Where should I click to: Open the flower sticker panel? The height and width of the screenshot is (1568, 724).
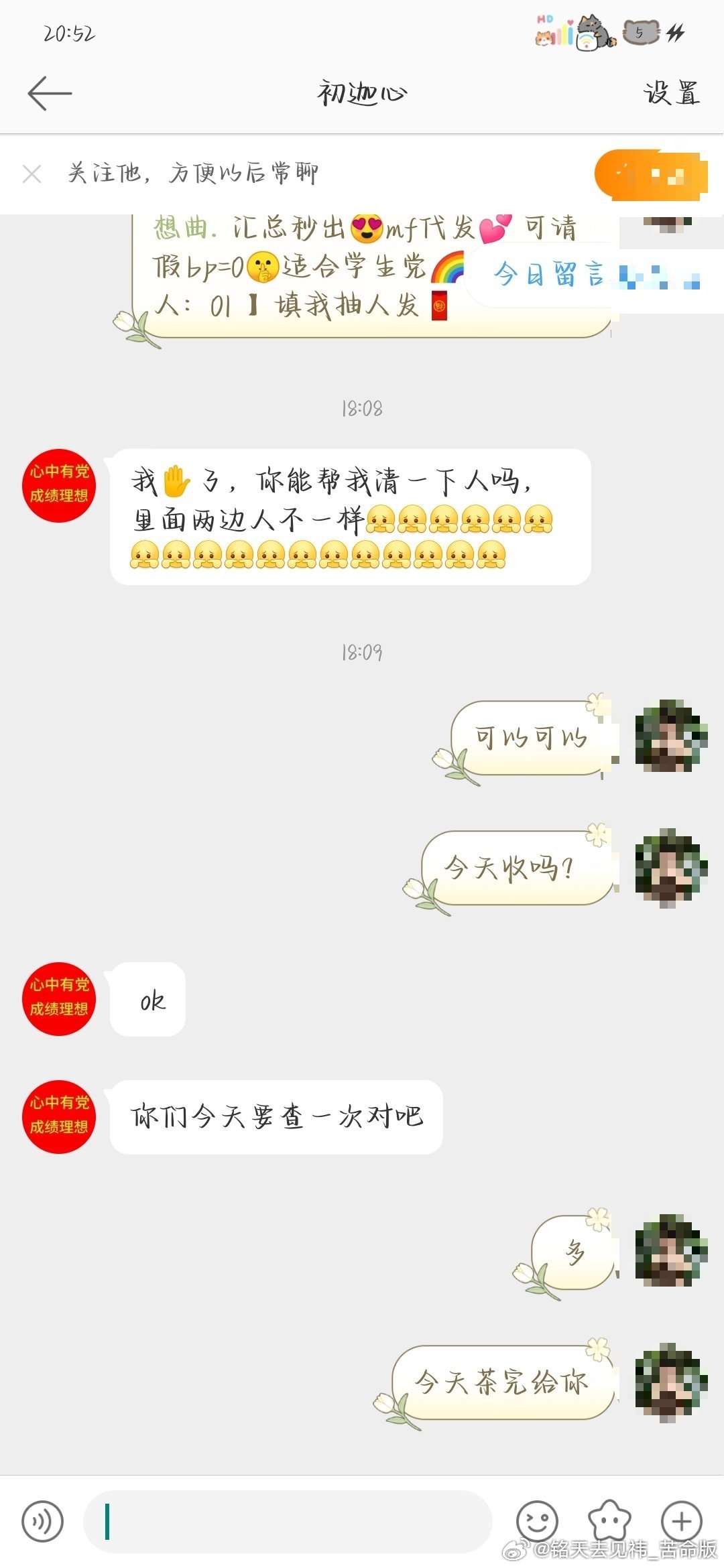click(x=609, y=1522)
